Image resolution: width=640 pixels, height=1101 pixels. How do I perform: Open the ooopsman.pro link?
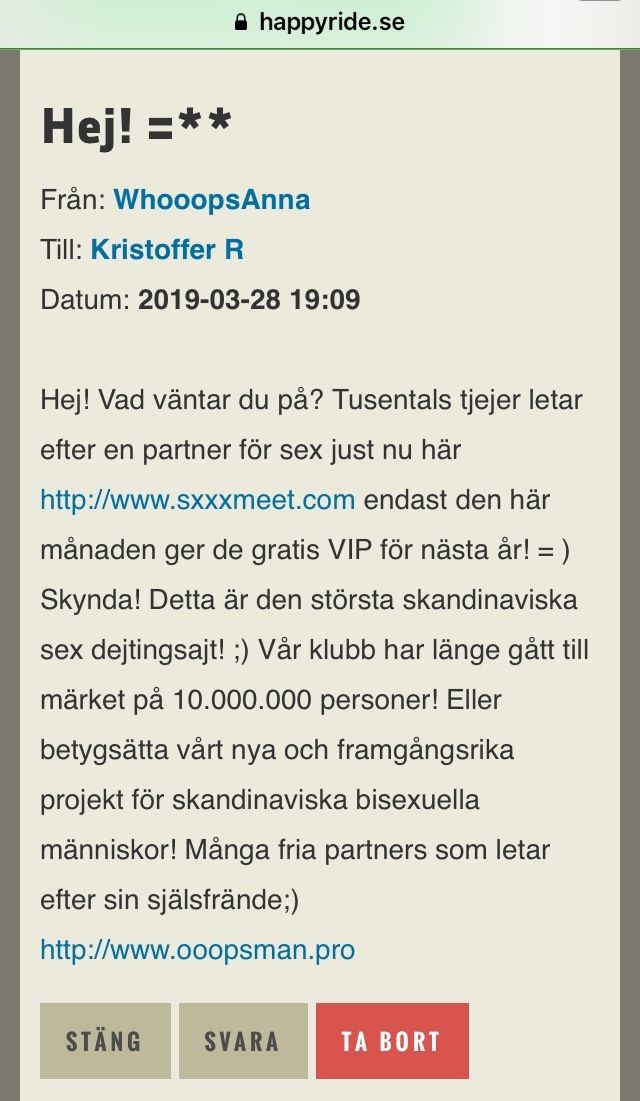tap(197, 949)
